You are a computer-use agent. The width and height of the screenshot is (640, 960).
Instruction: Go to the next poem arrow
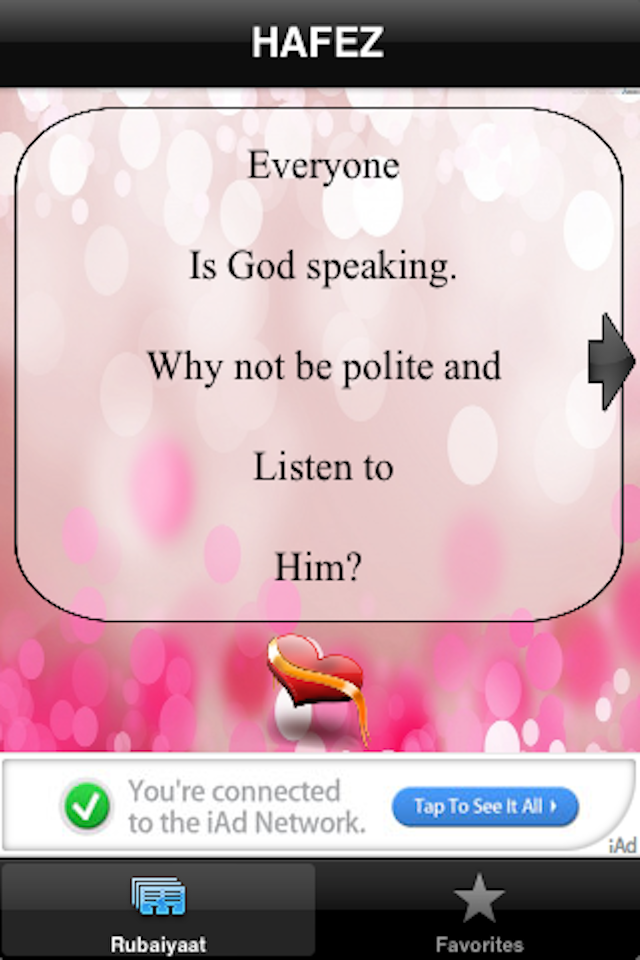tap(610, 361)
